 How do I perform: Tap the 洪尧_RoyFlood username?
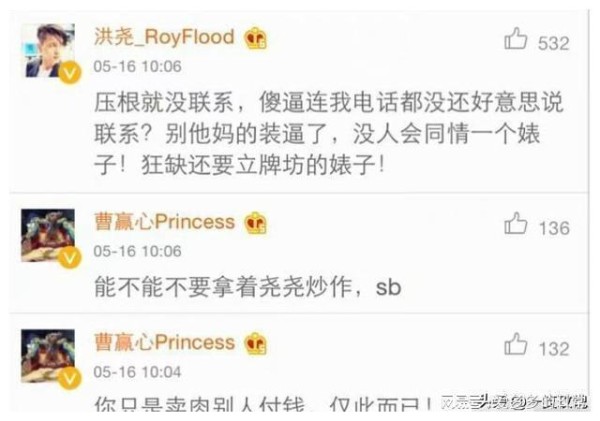pyautogui.click(x=164, y=38)
